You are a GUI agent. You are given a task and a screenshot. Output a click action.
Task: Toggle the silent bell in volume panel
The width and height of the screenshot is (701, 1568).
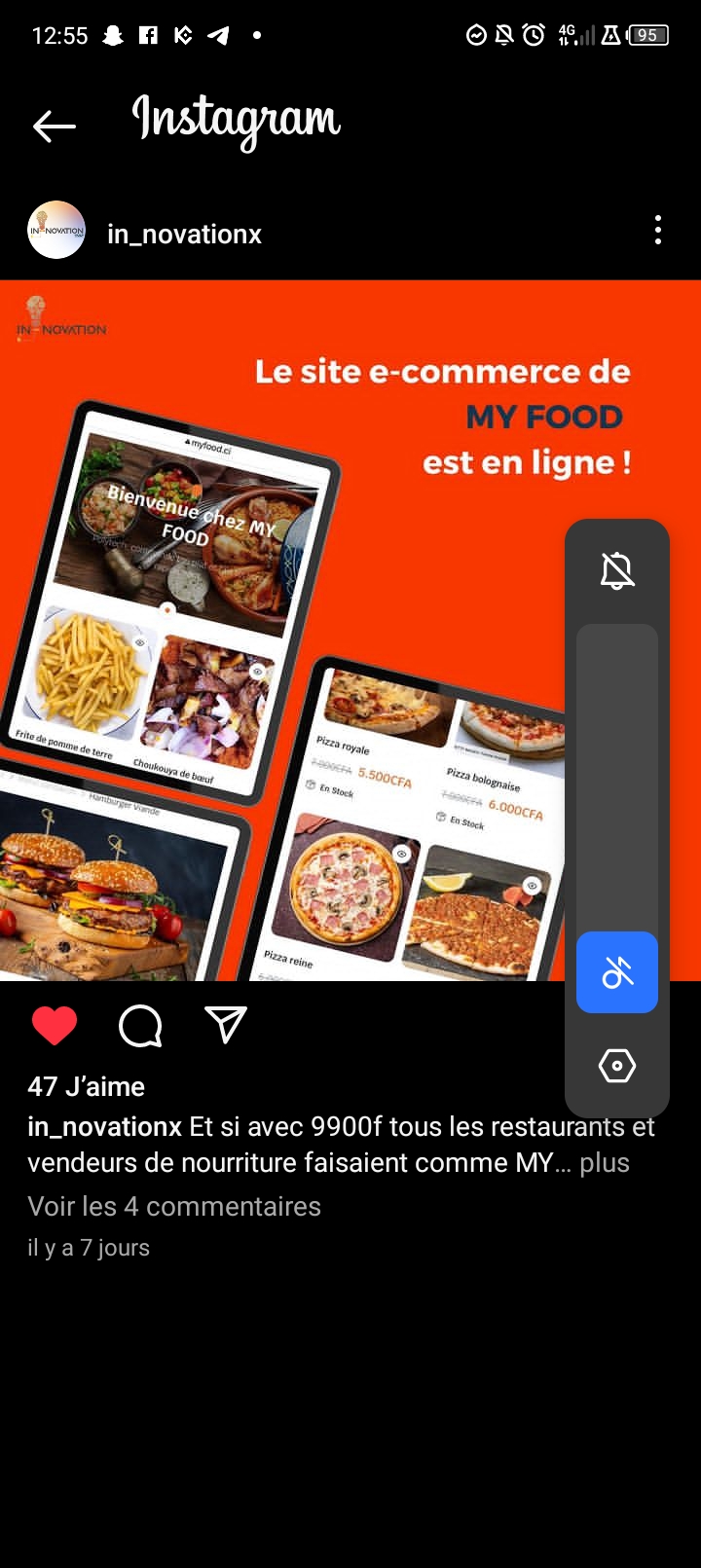[617, 570]
